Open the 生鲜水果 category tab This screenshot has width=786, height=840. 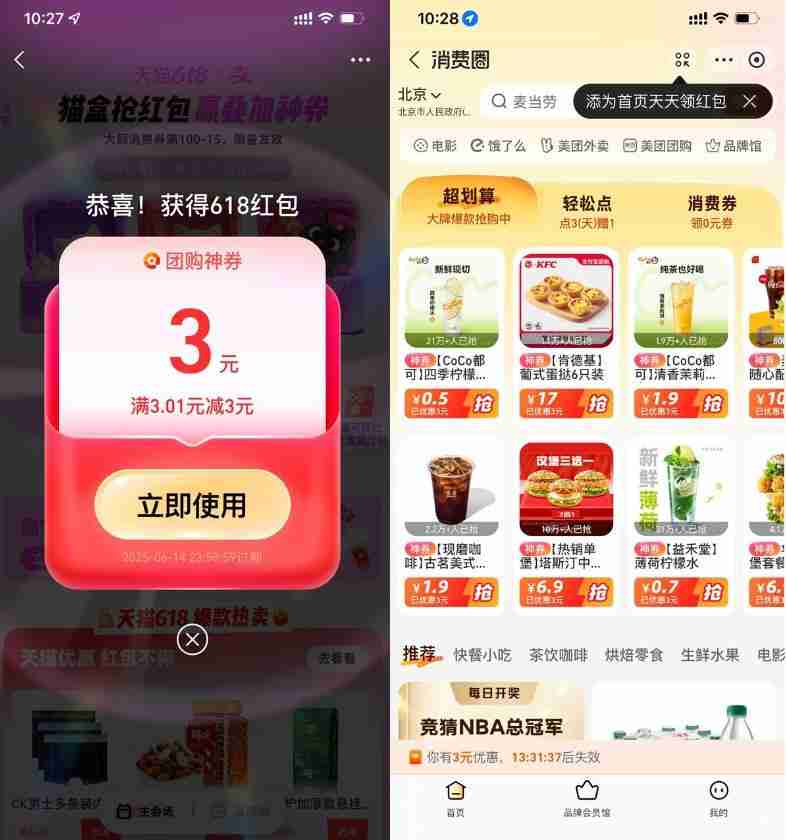tap(710, 655)
